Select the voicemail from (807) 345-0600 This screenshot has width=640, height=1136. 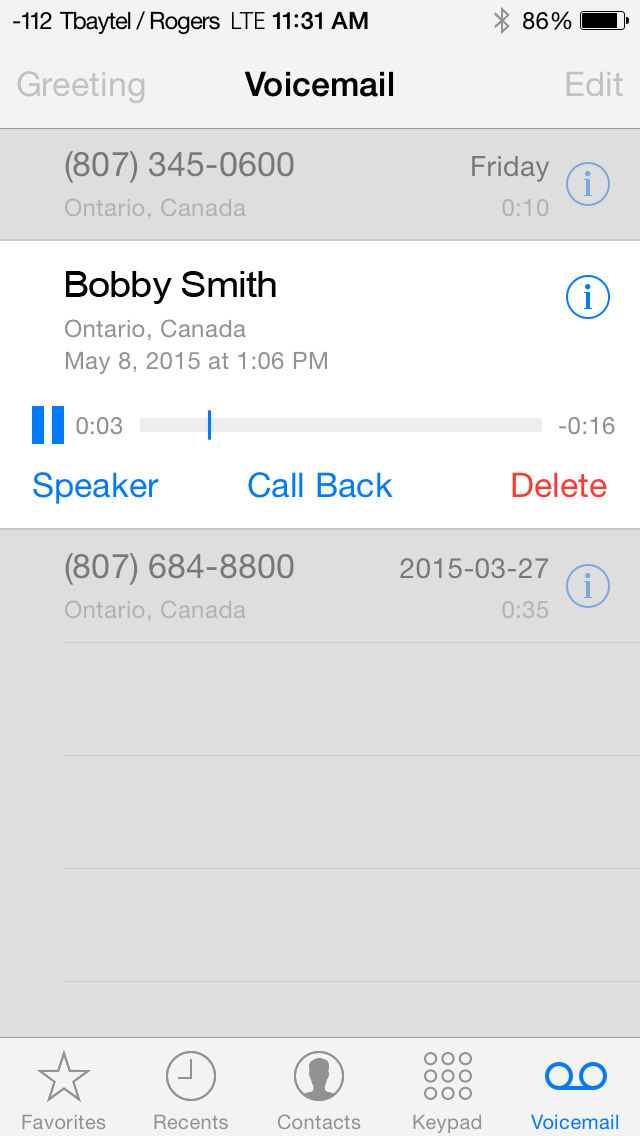click(x=300, y=185)
